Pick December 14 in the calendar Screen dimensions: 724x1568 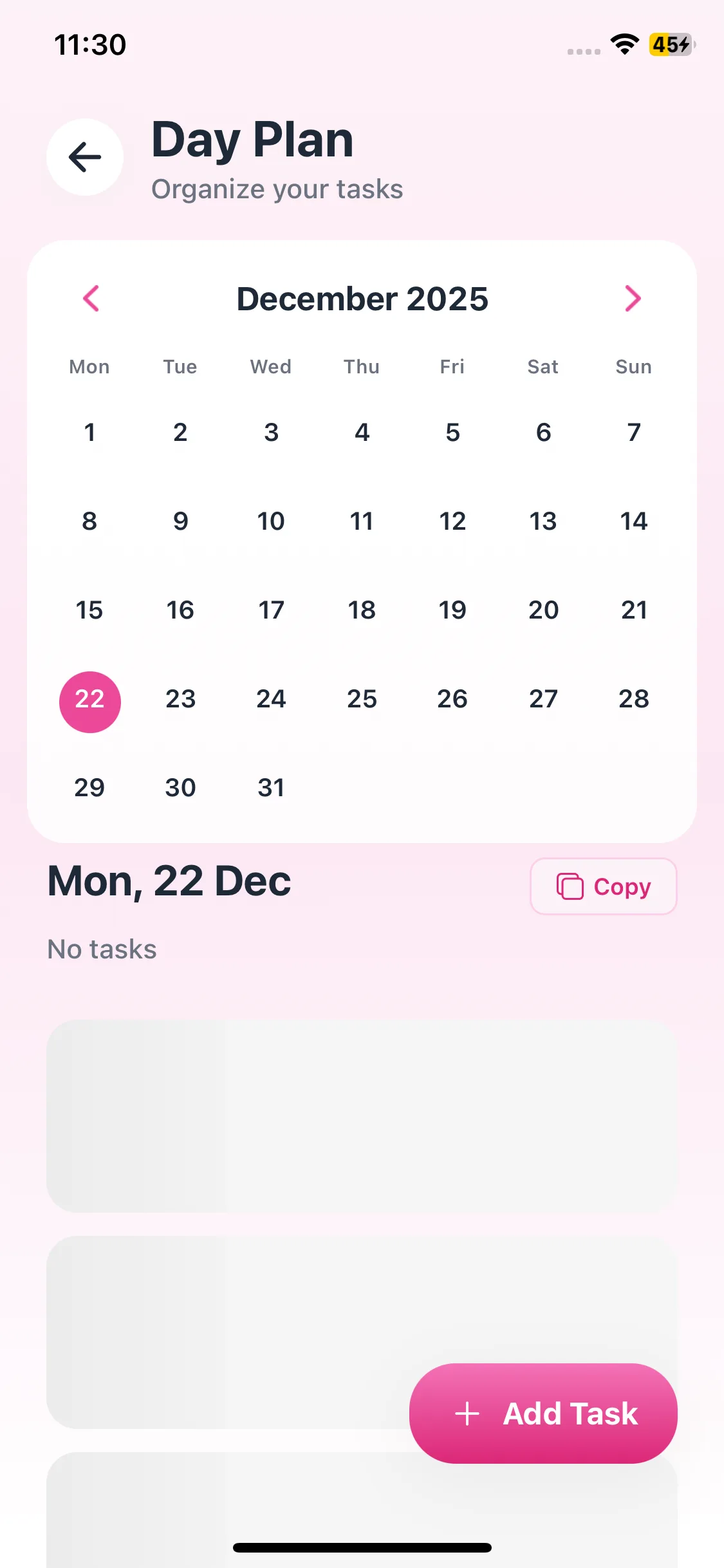(x=634, y=521)
